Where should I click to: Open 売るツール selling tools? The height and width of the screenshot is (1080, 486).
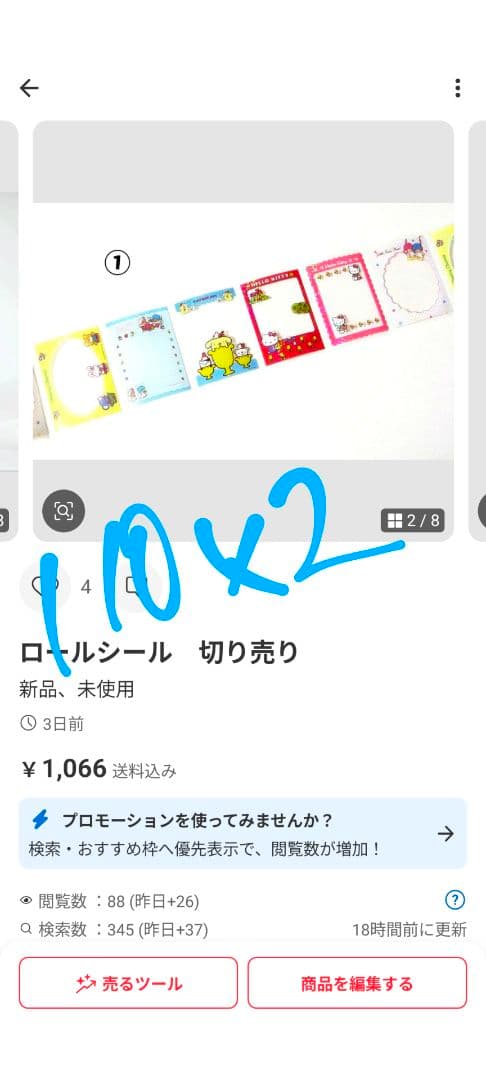(128, 983)
